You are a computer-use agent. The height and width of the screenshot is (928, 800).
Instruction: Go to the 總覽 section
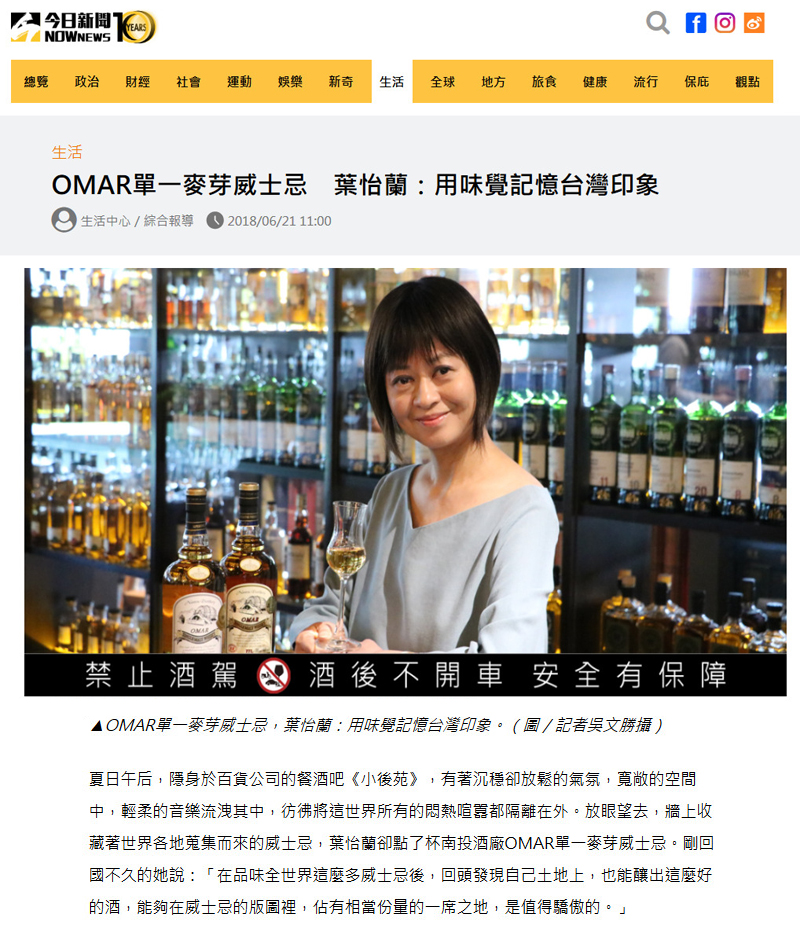click(36, 82)
